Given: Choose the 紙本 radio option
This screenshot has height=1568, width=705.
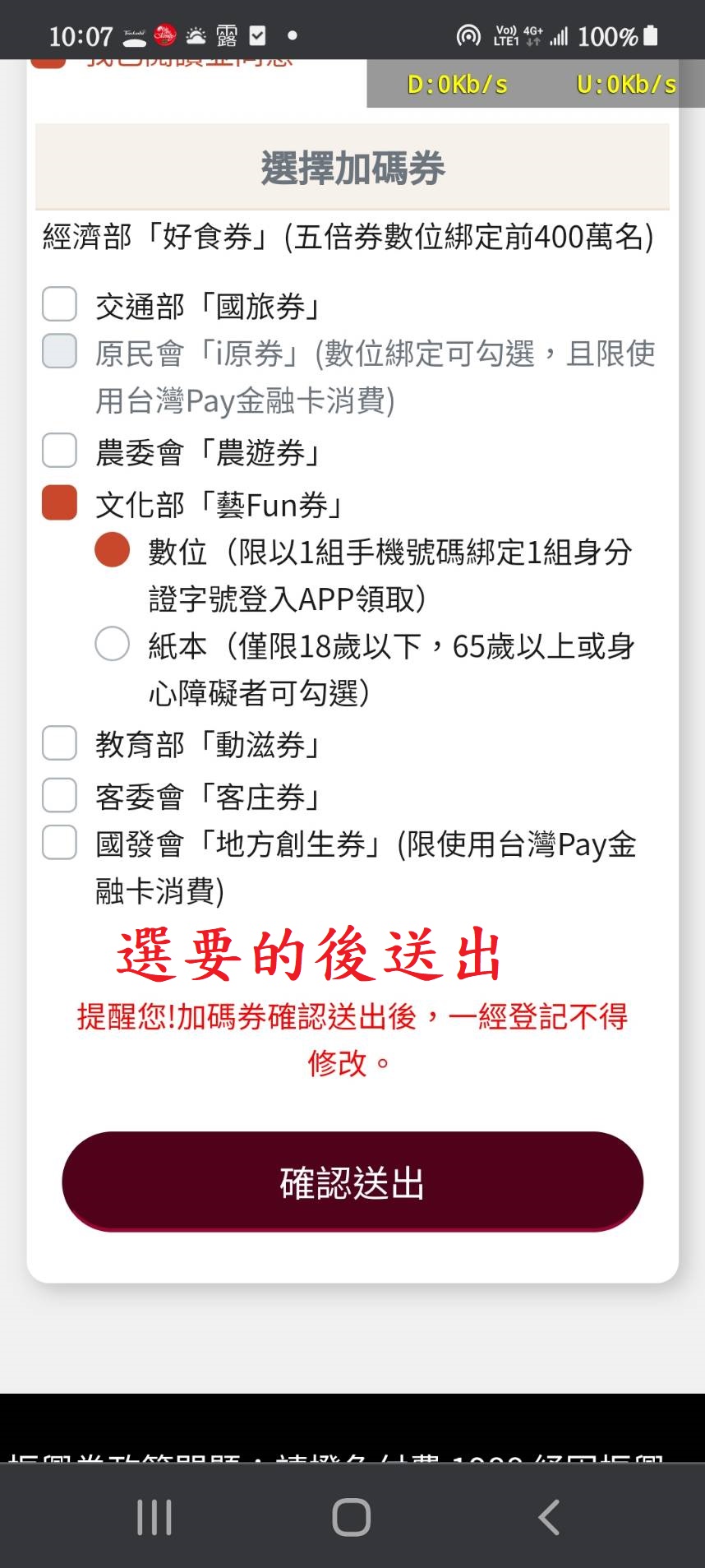Looking at the screenshot, I should (113, 644).
